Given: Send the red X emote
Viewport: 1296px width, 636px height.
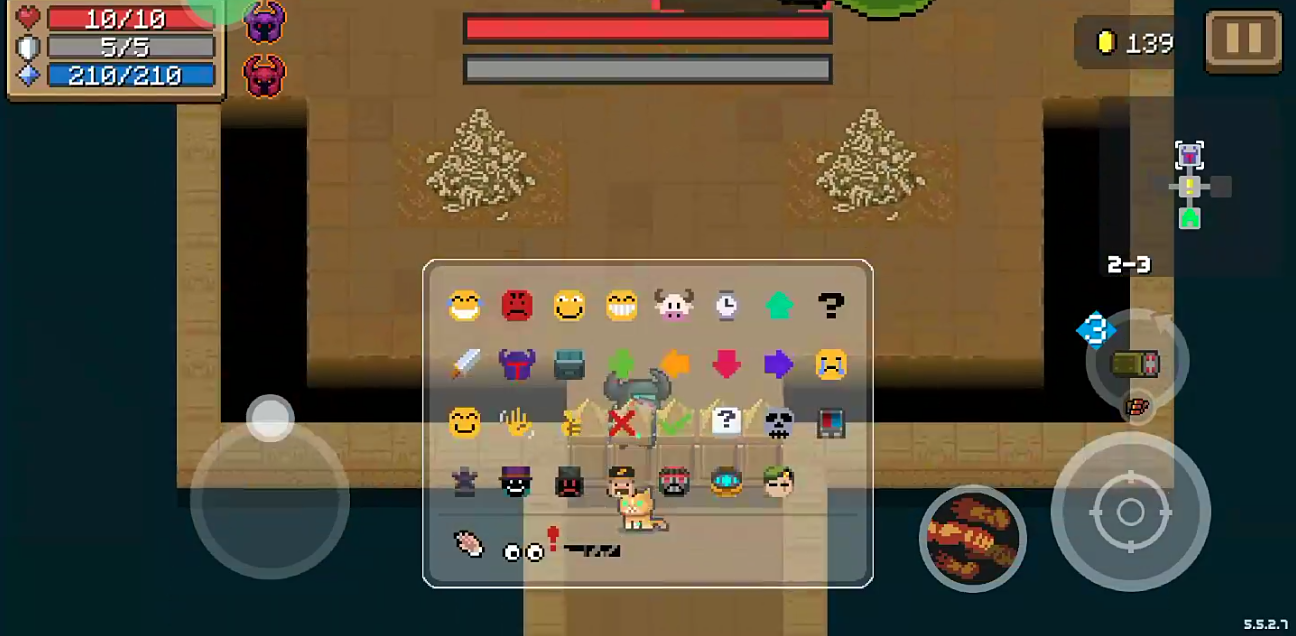Looking at the screenshot, I should click(622, 423).
